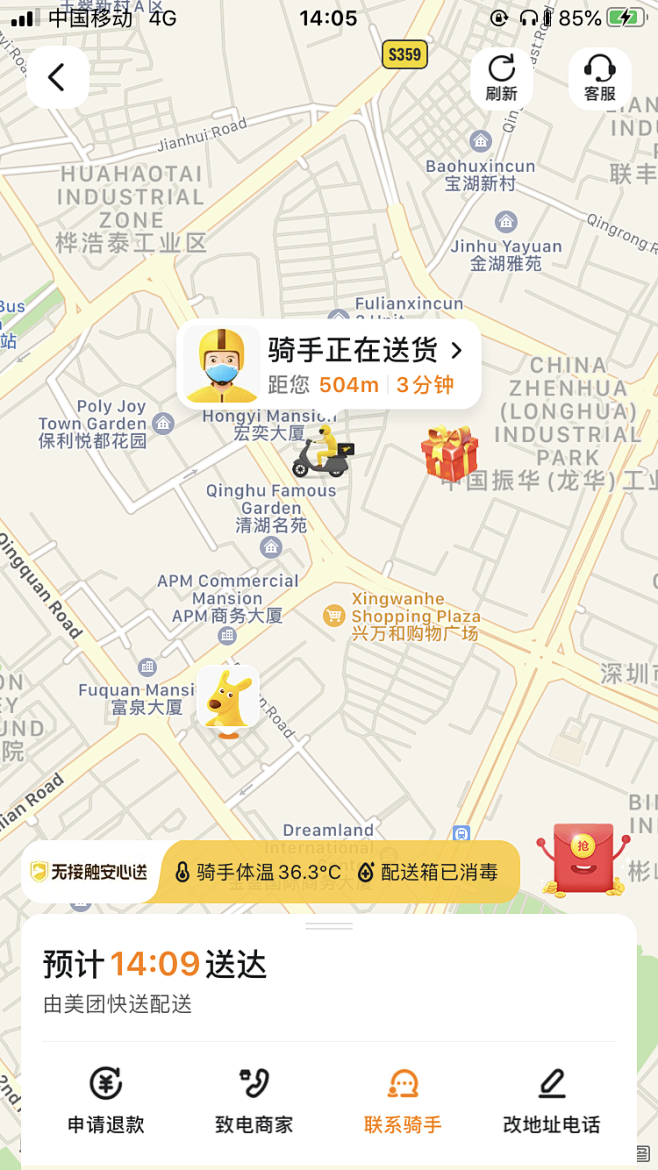Go back using the top-left arrow
658x1170 pixels.
click(x=57, y=77)
